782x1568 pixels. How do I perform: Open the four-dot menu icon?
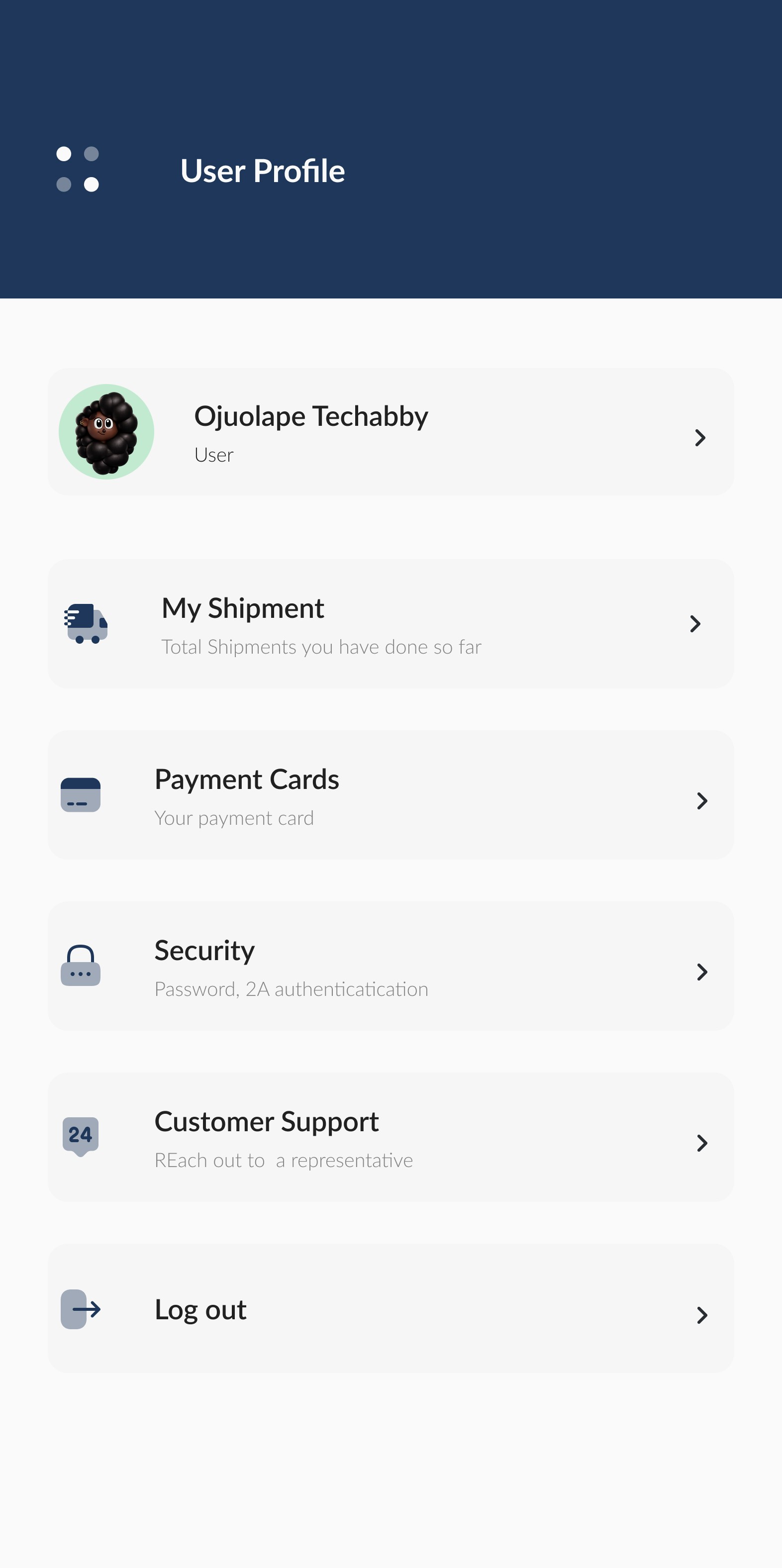point(77,169)
